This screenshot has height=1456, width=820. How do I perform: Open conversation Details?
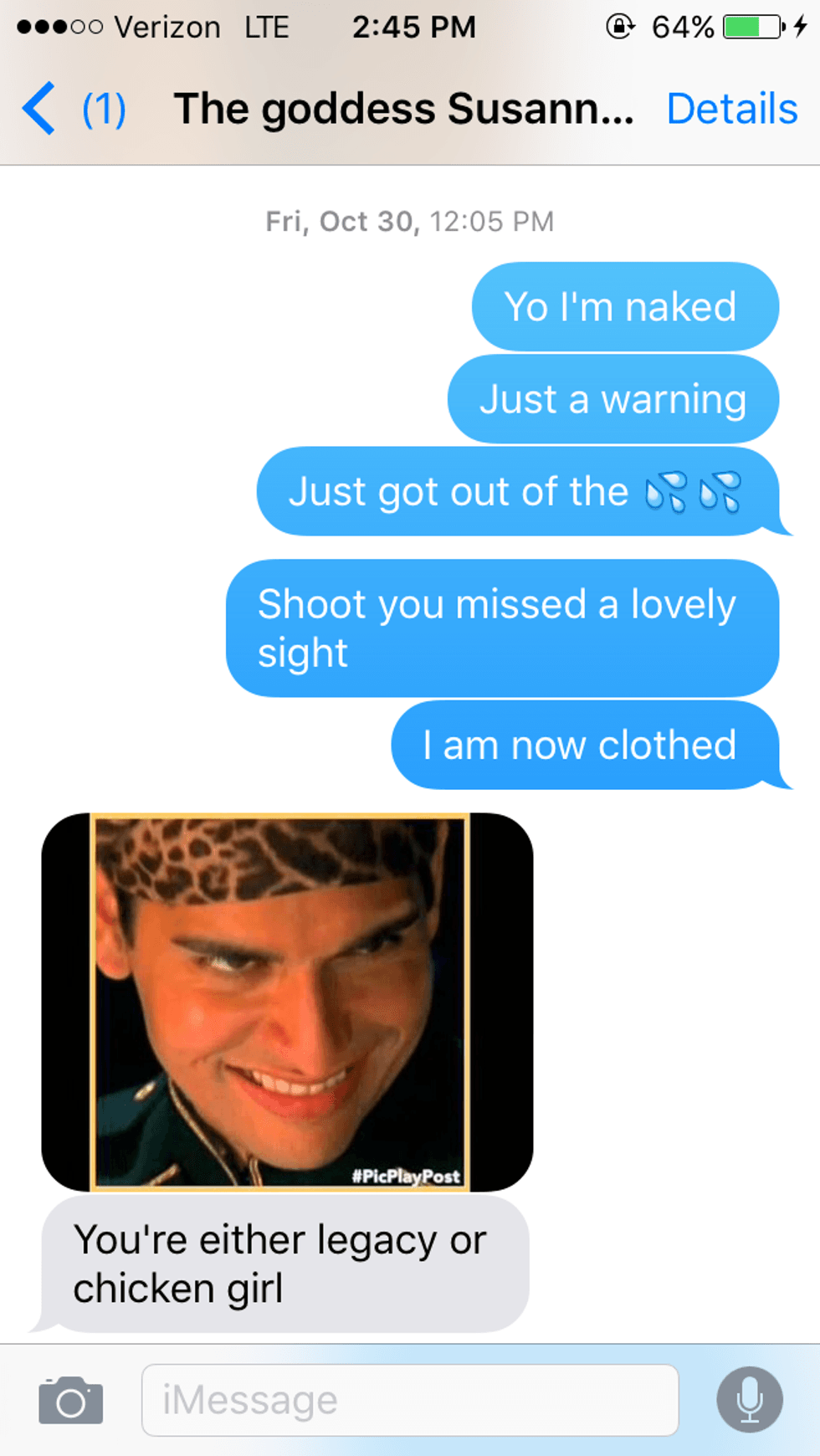pos(732,109)
